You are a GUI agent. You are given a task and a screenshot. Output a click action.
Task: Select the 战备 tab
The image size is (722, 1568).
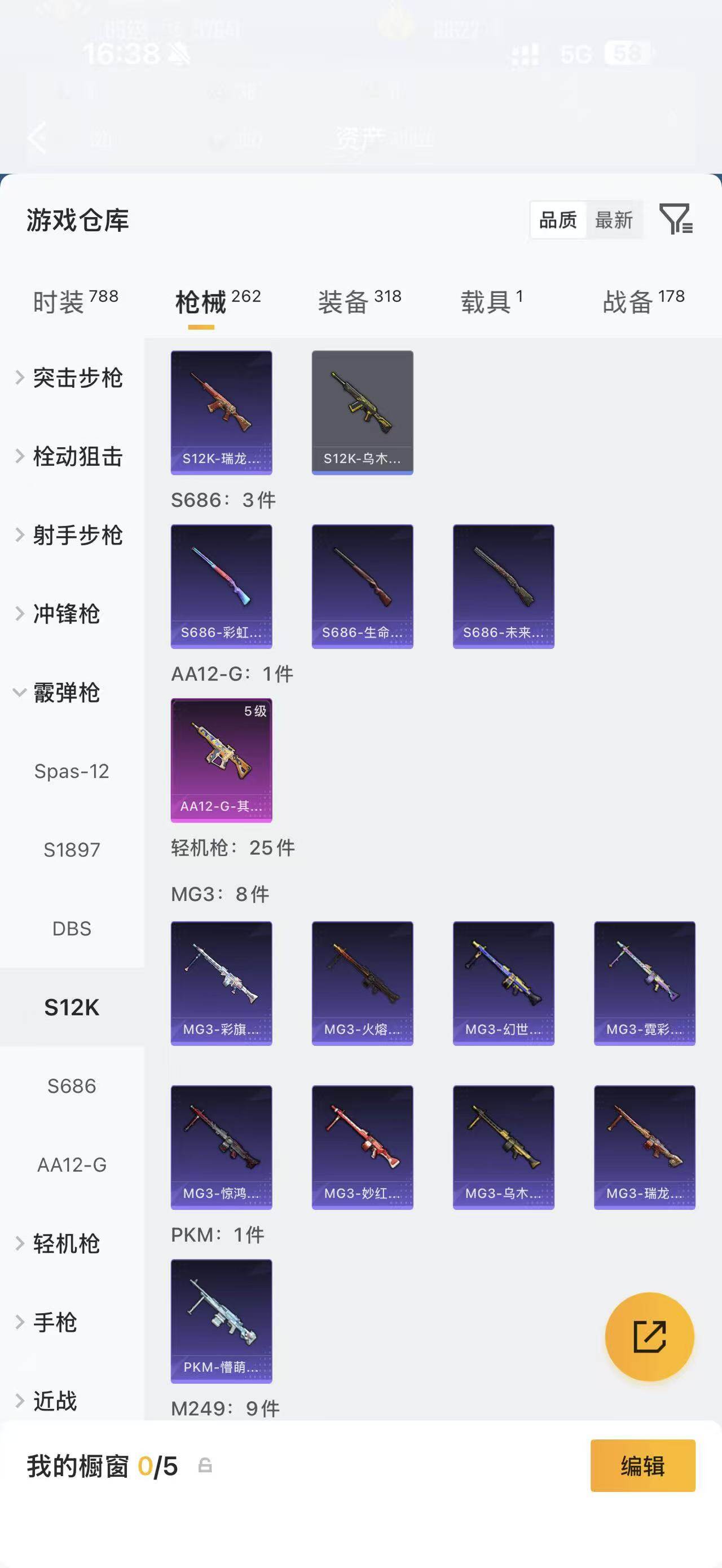644,301
